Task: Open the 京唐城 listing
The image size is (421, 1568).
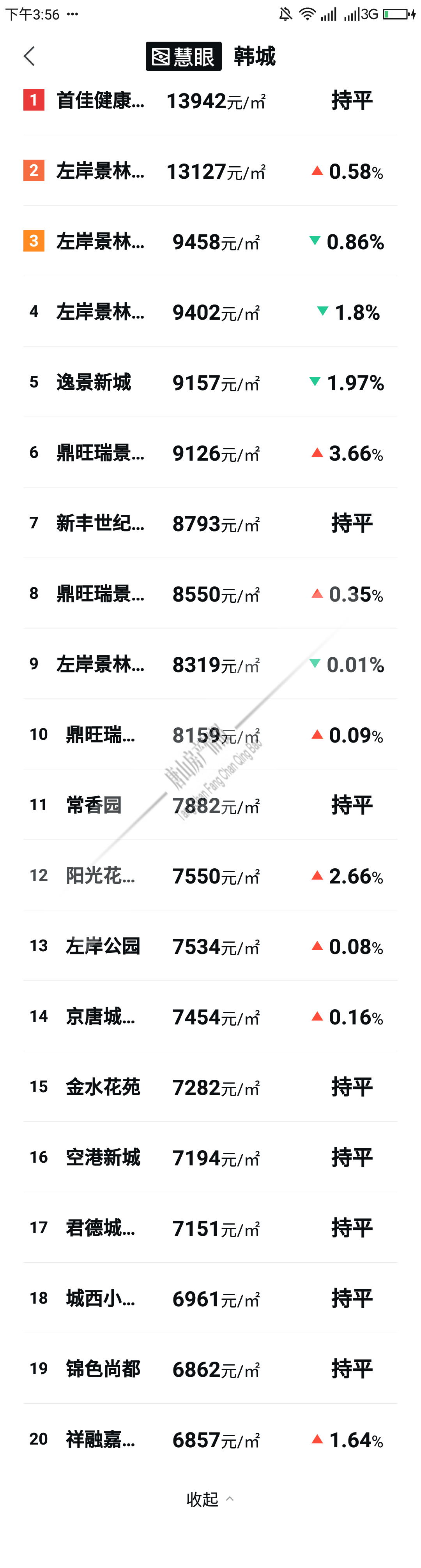Action: pos(101,1016)
